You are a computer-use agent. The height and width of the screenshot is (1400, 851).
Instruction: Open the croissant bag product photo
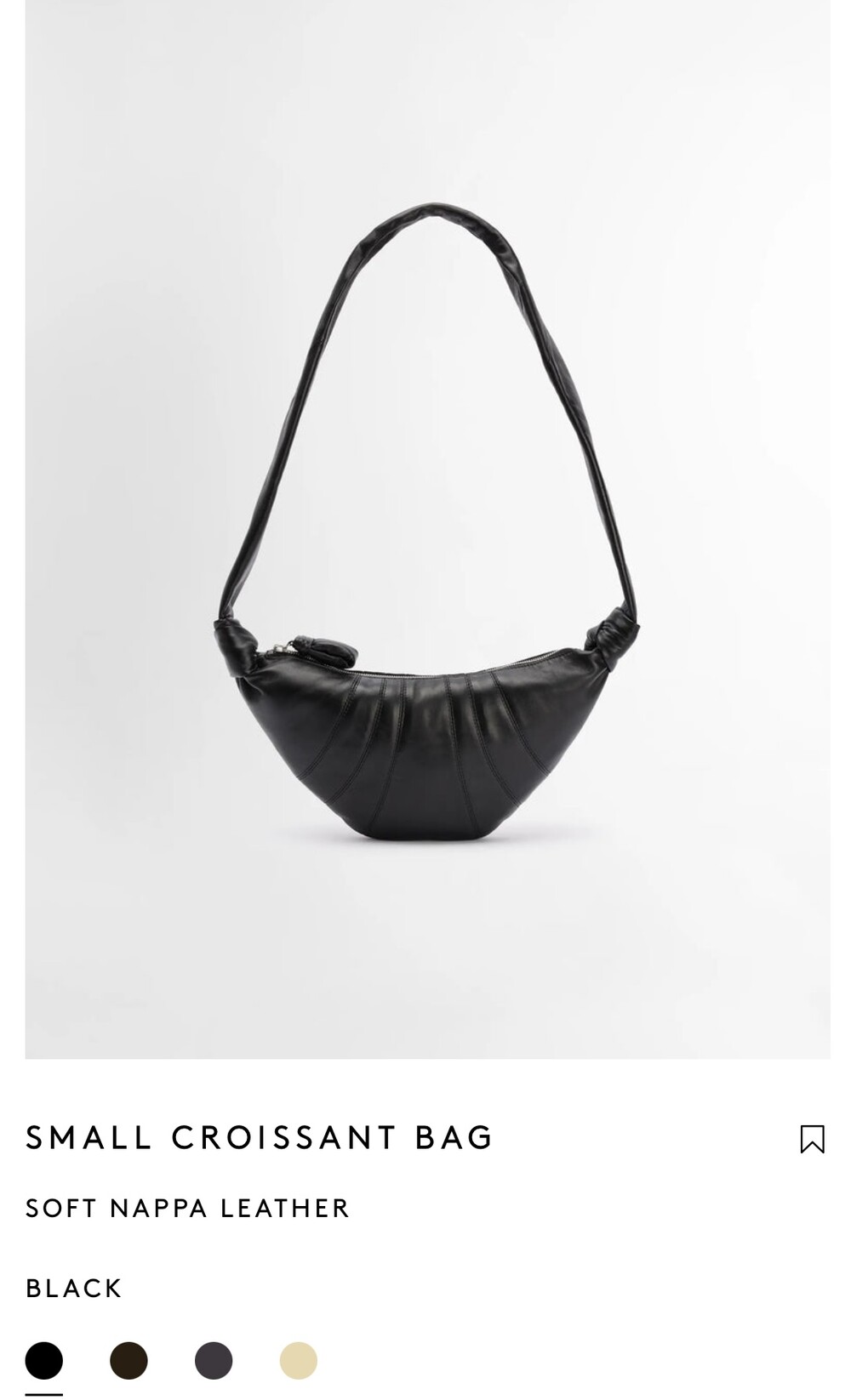(427, 529)
